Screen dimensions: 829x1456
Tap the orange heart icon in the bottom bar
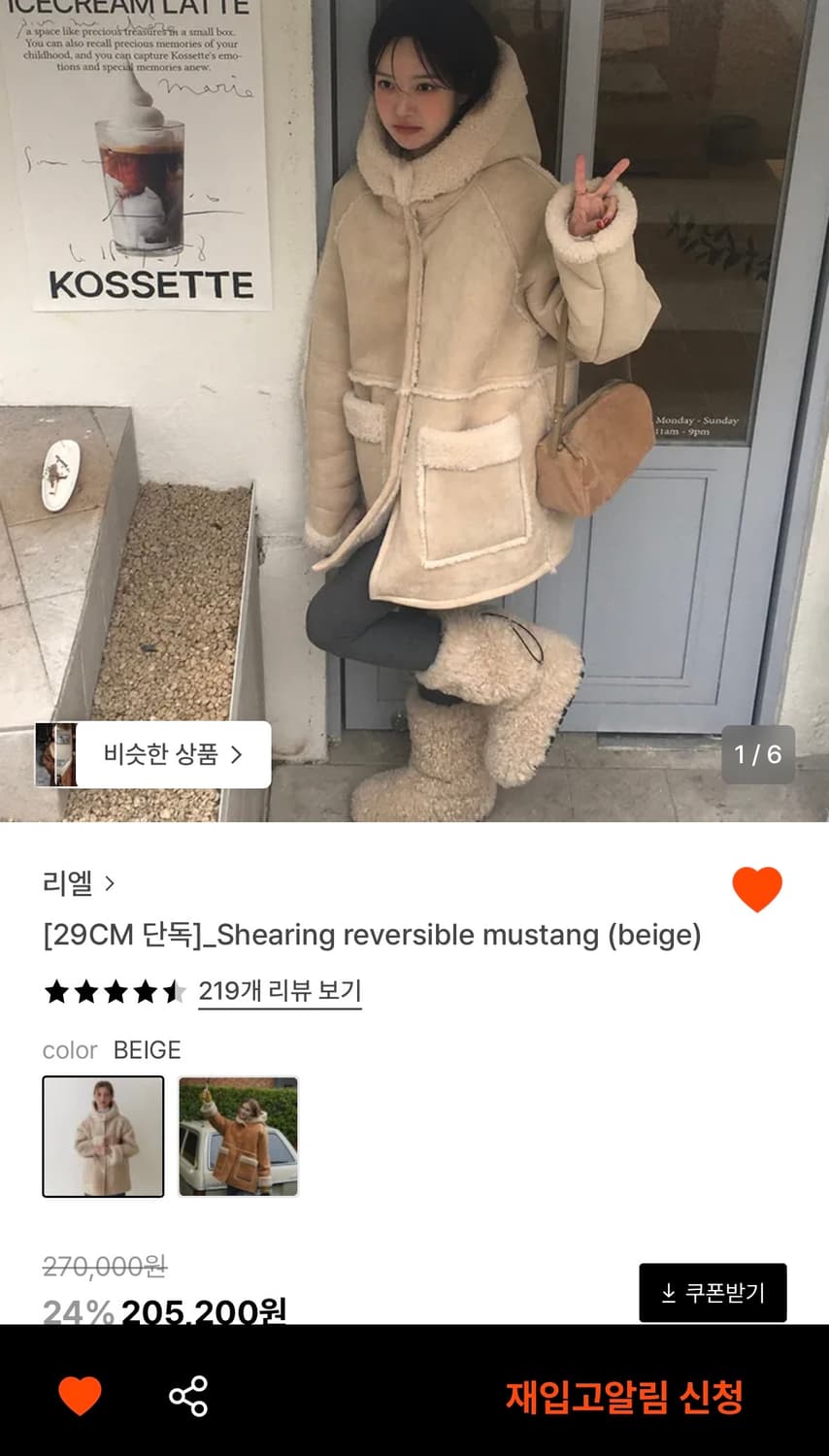tap(83, 1396)
